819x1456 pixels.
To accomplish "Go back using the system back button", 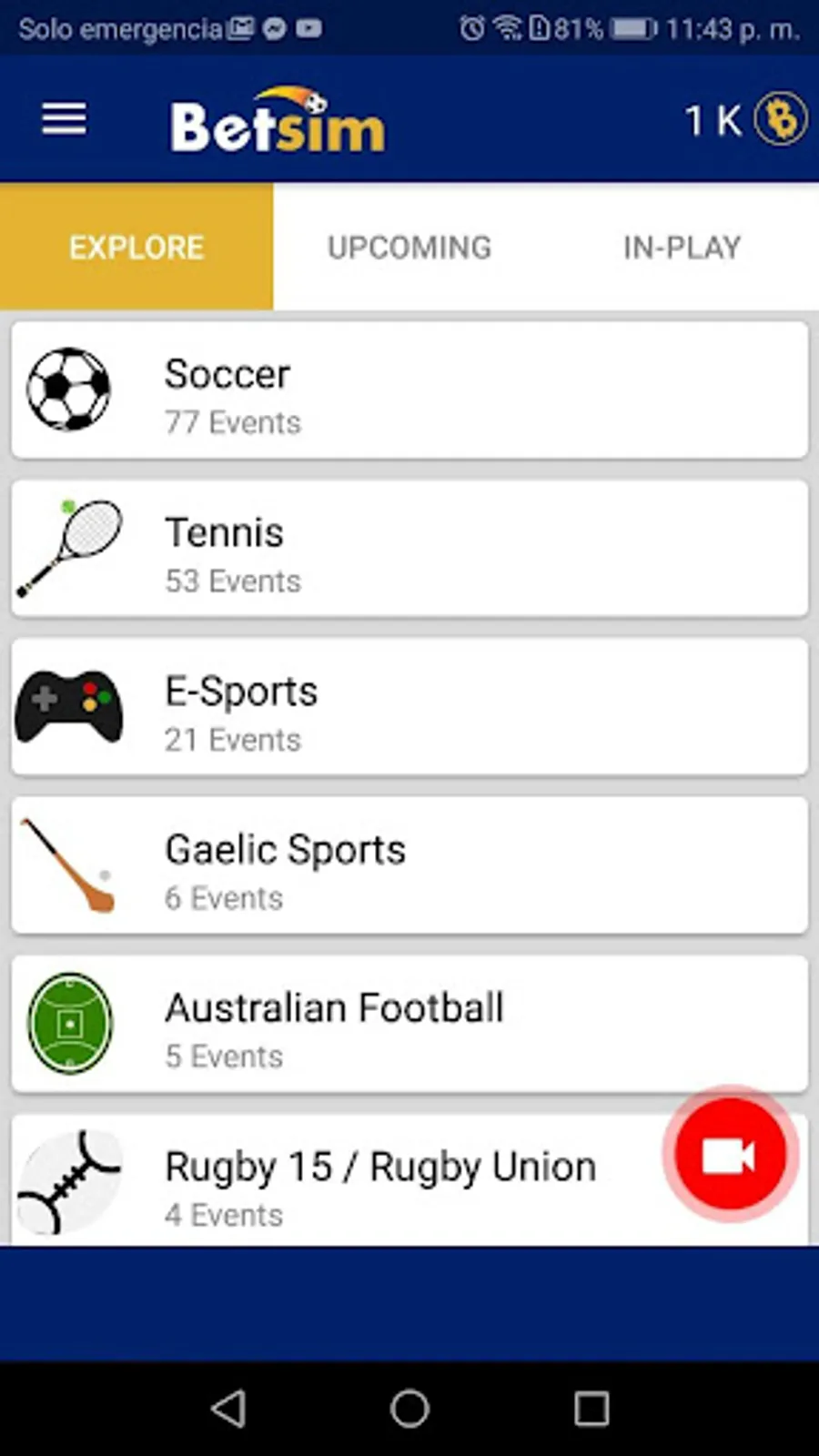I will pos(228,1409).
